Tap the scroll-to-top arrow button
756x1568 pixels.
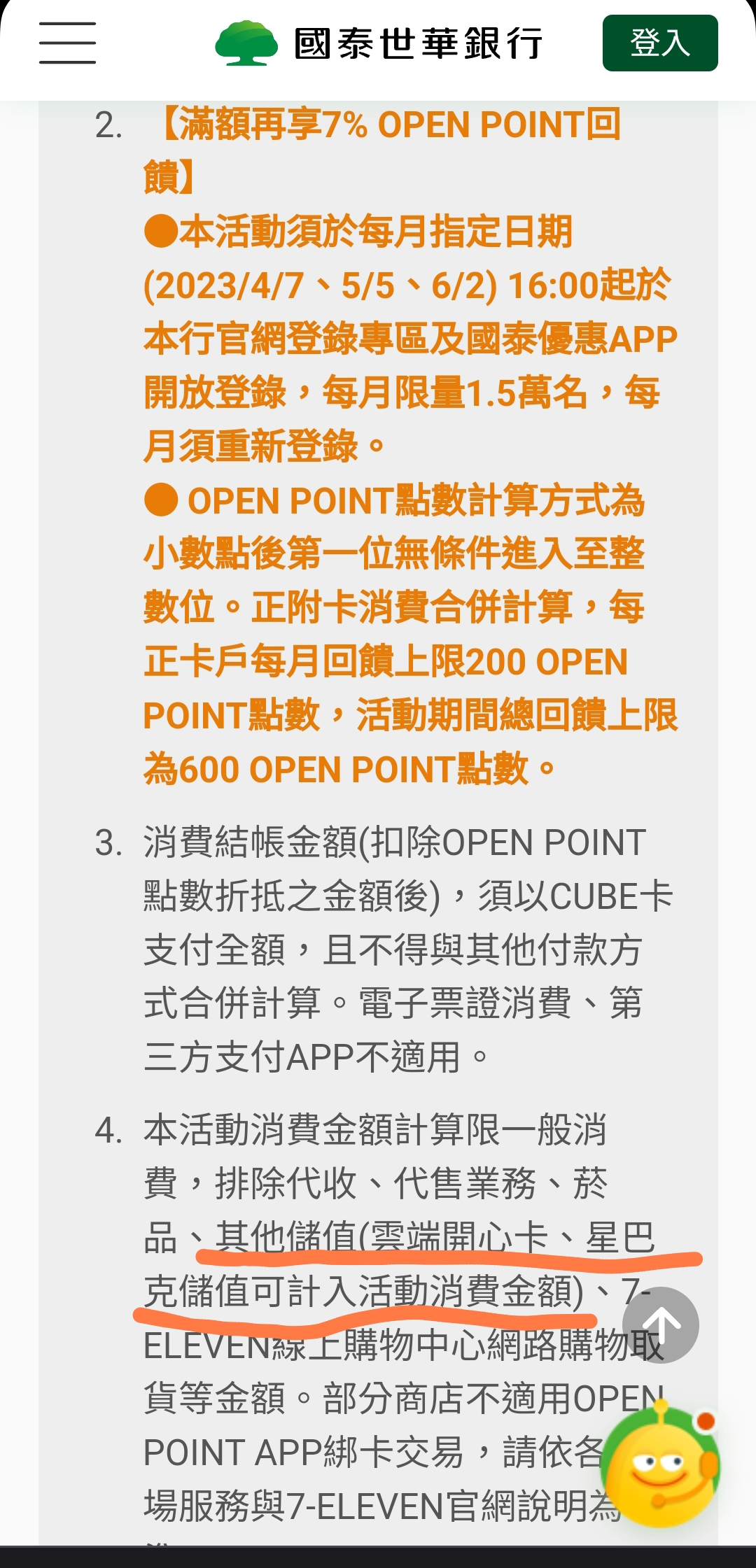(x=660, y=1325)
